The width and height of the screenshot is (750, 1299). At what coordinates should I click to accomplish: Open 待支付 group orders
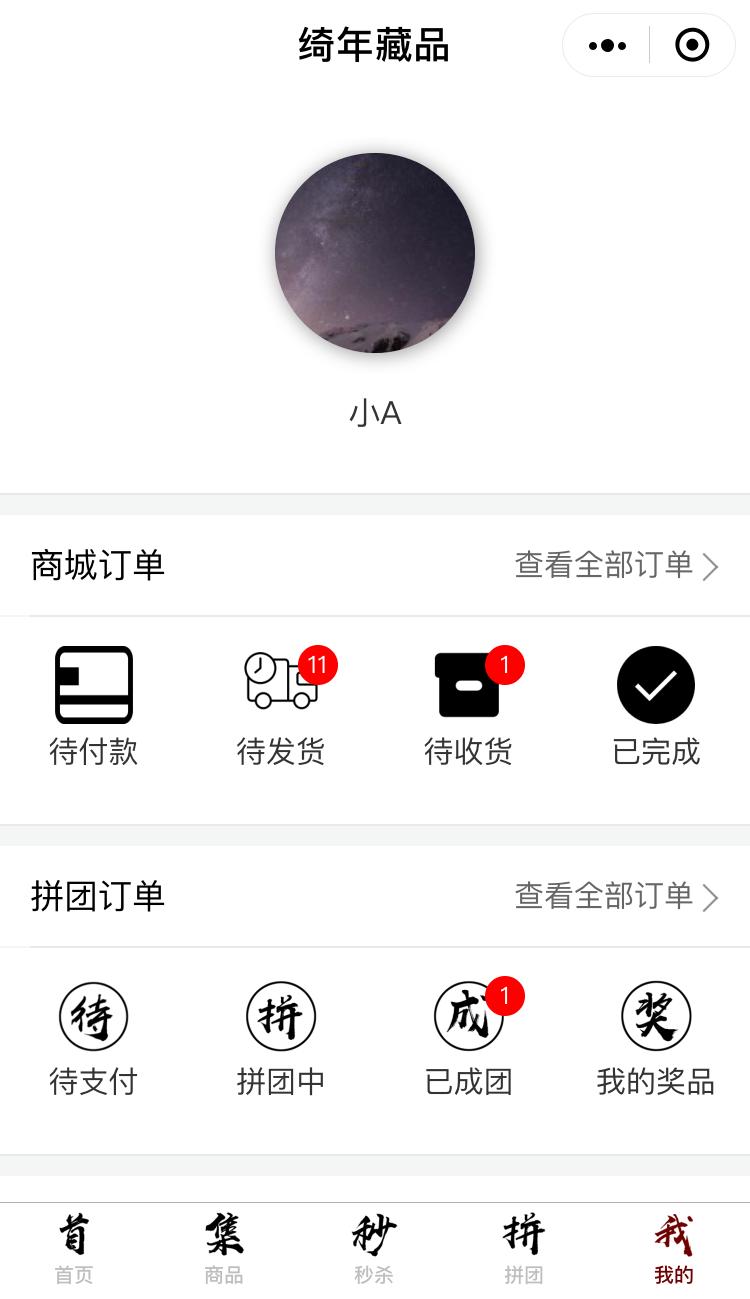point(94,1039)
